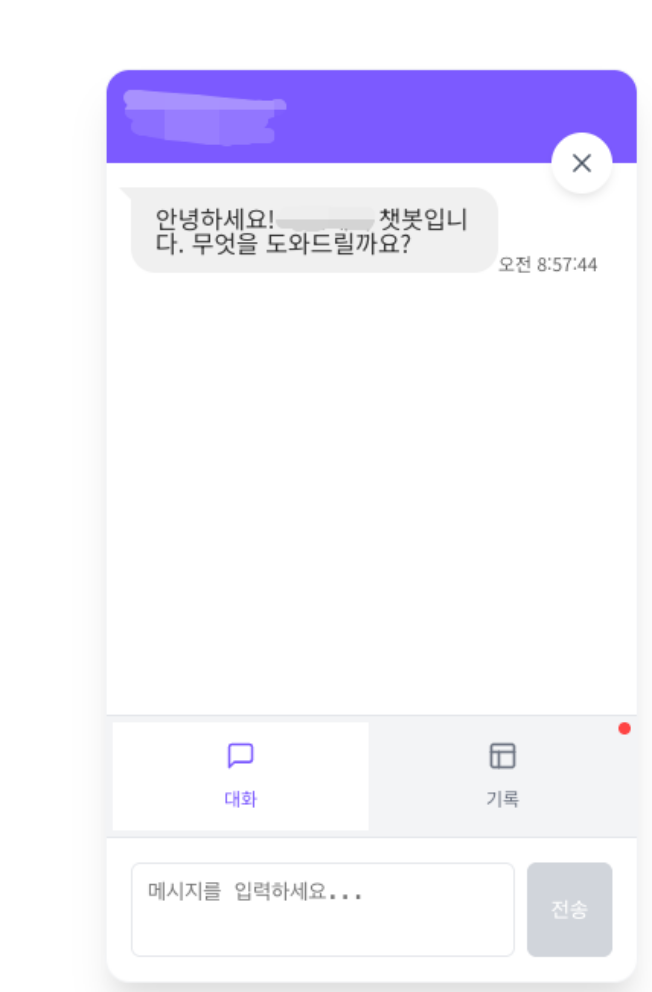Screen dimensions: 652x992
Task: Focus the 메시지를 입력하세요 field
Action: click(322, 909)
